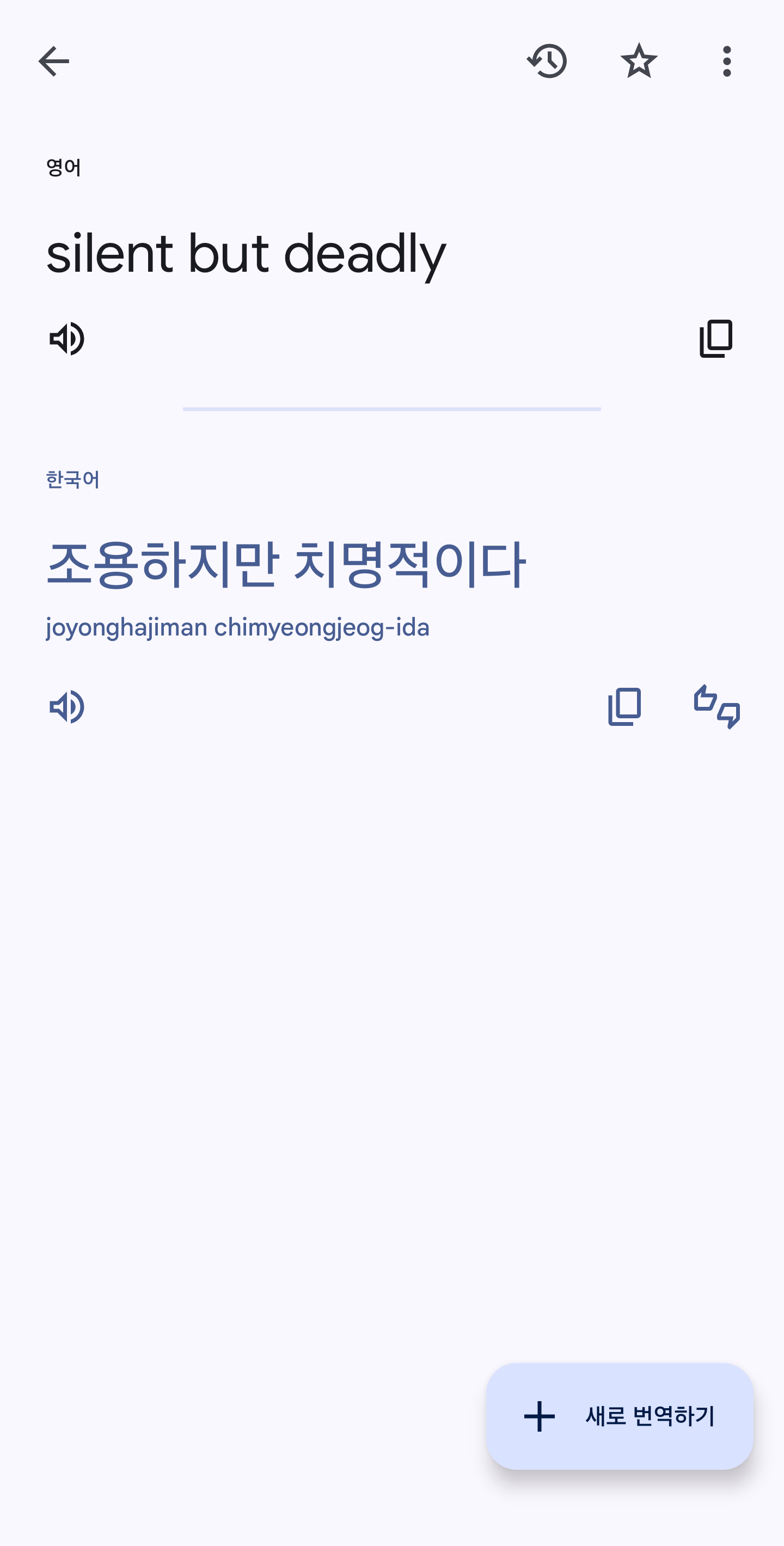784x1546 pixels.
Task: Open translation history
Action: pos(547,61)
